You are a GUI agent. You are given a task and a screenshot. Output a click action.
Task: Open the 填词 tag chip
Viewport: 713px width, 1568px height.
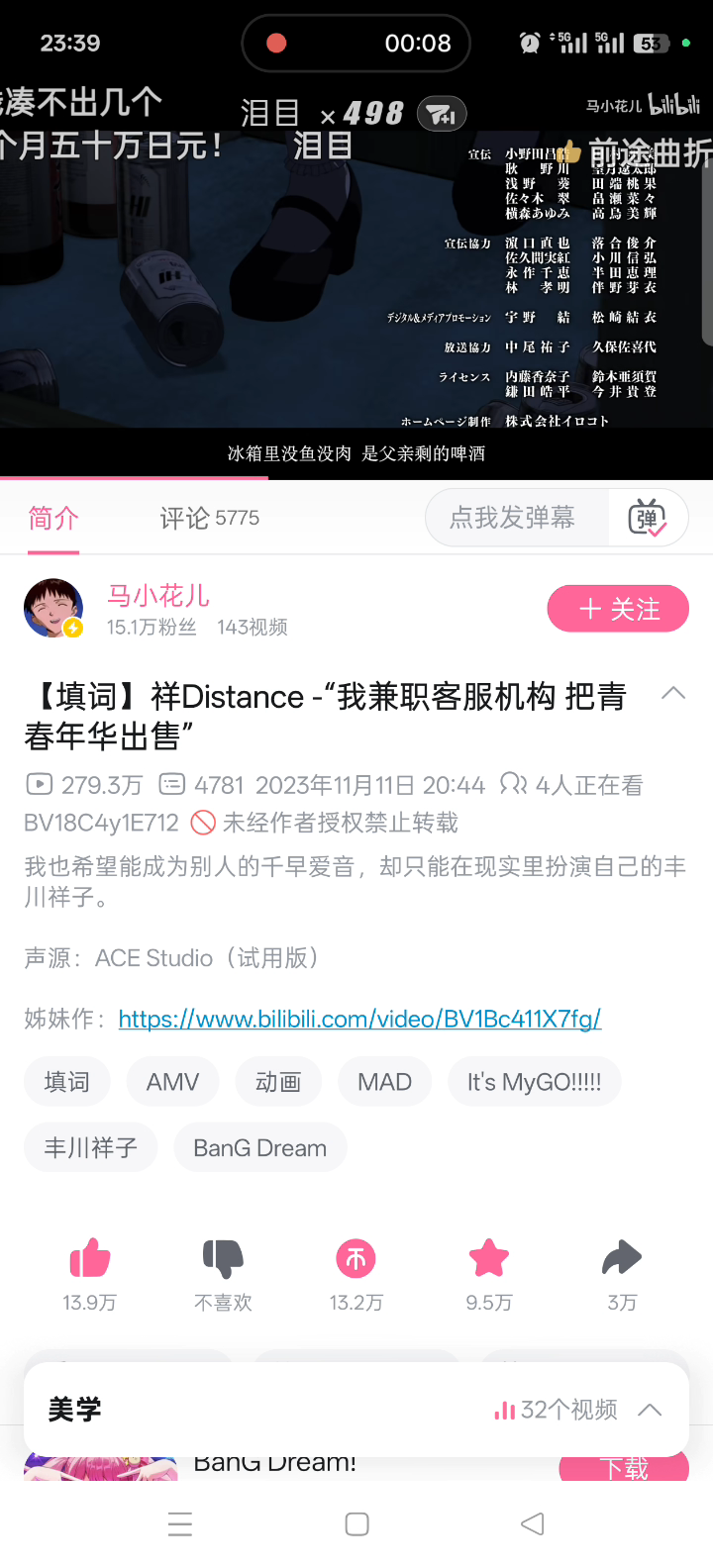[66, 1082]
